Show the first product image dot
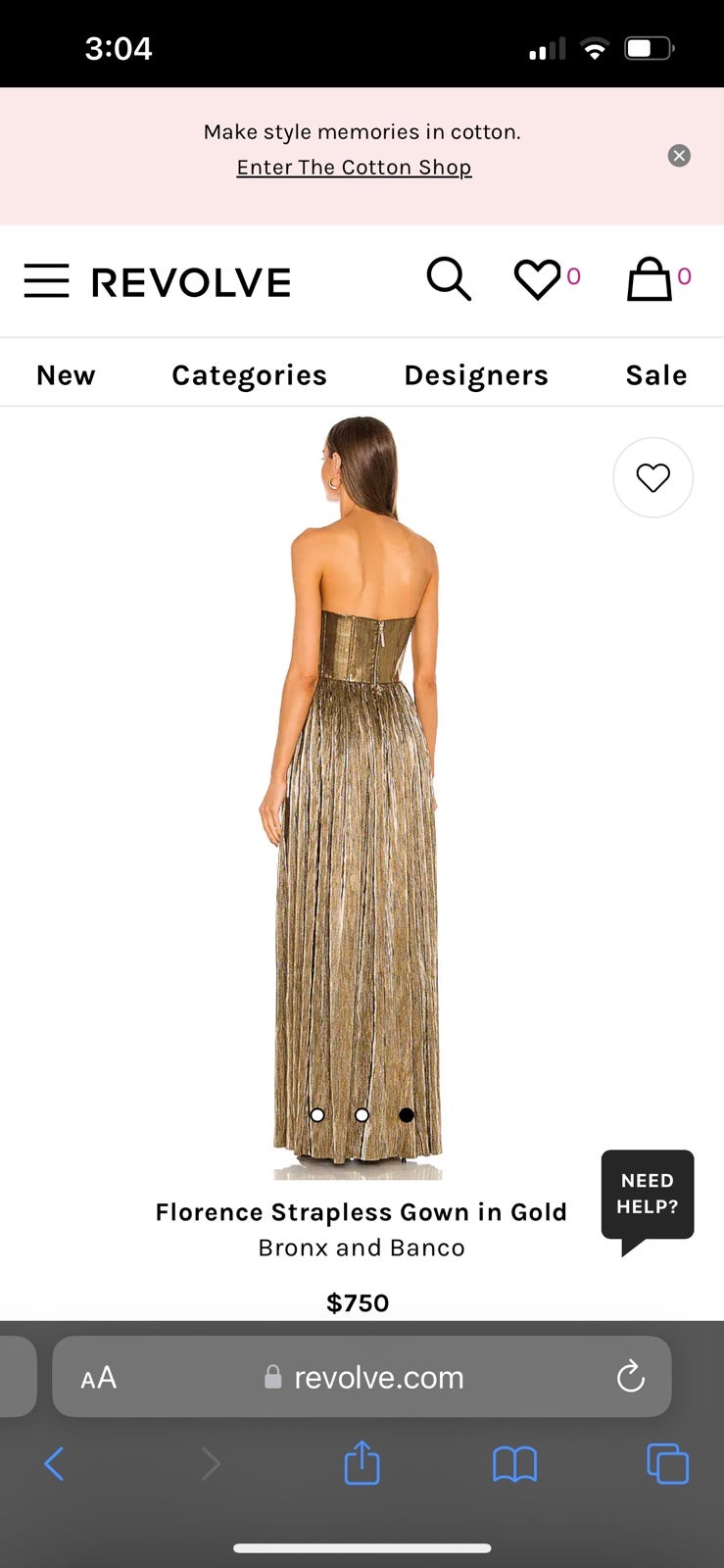Screen dimensions: 724x1568 (x=317, y=1115)
